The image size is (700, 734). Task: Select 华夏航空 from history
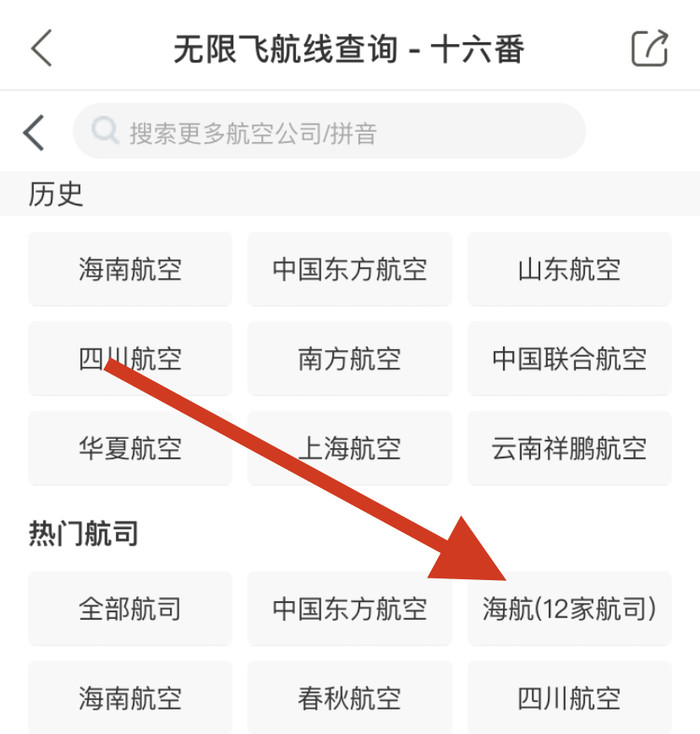tap(130, 447)
